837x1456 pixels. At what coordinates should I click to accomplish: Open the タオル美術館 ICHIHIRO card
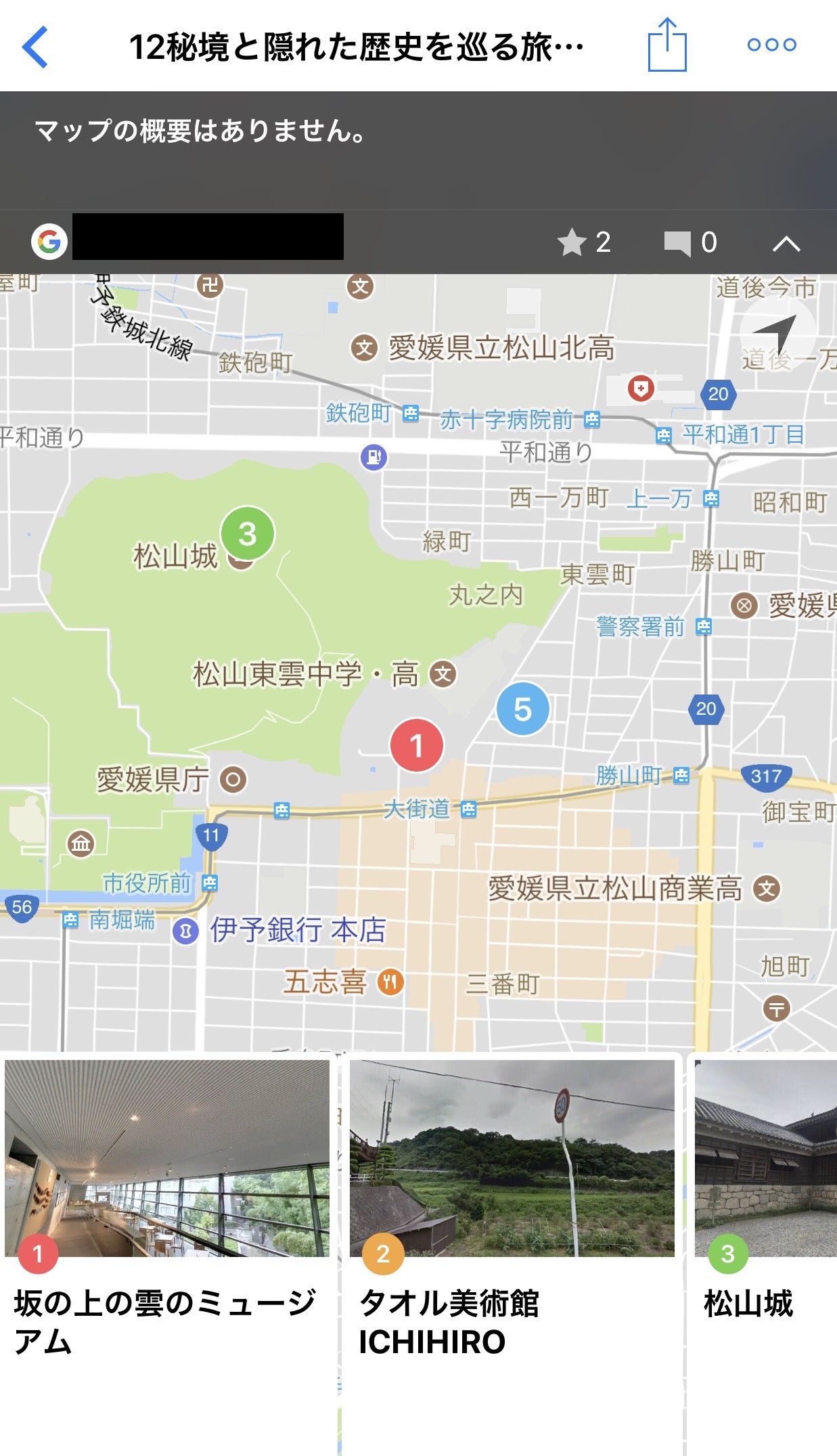[512, 1257]
